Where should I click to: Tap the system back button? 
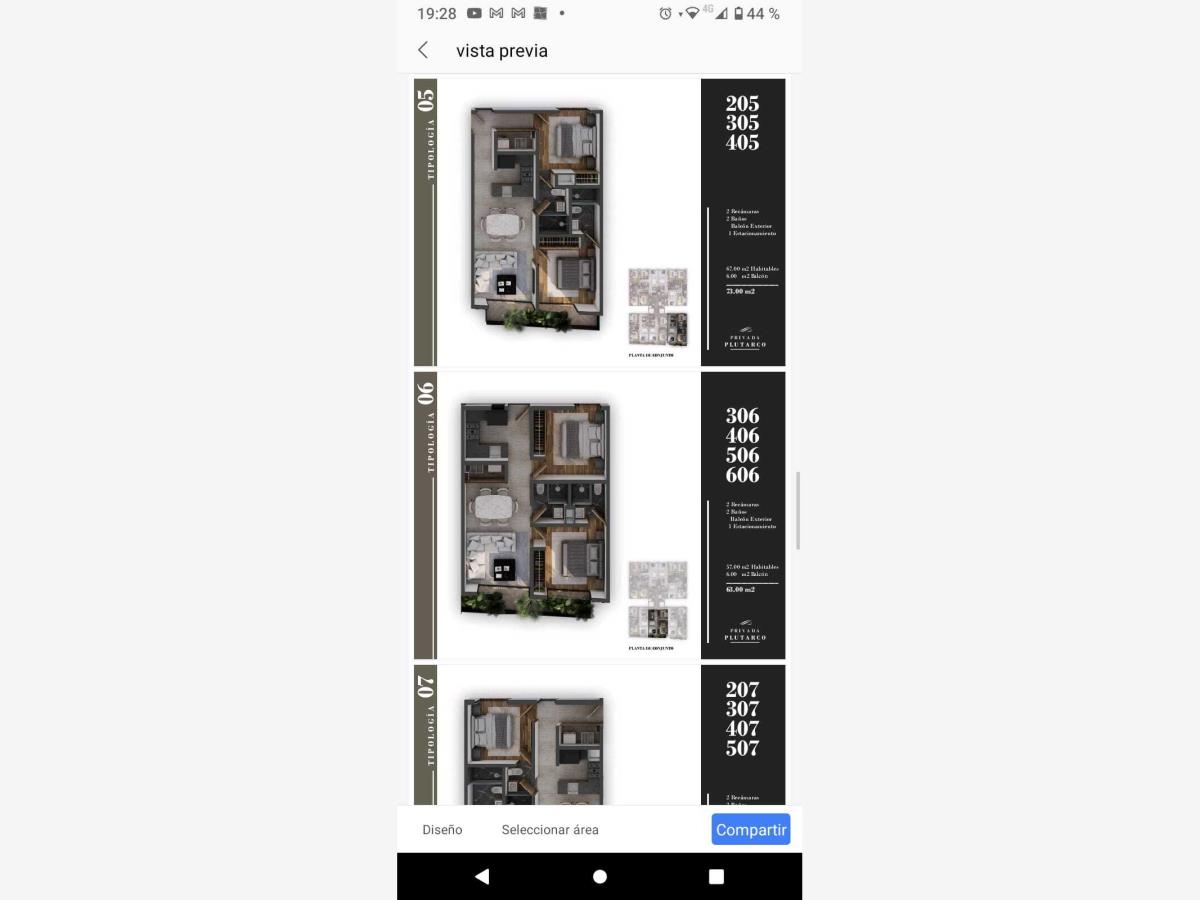[482, 876]
